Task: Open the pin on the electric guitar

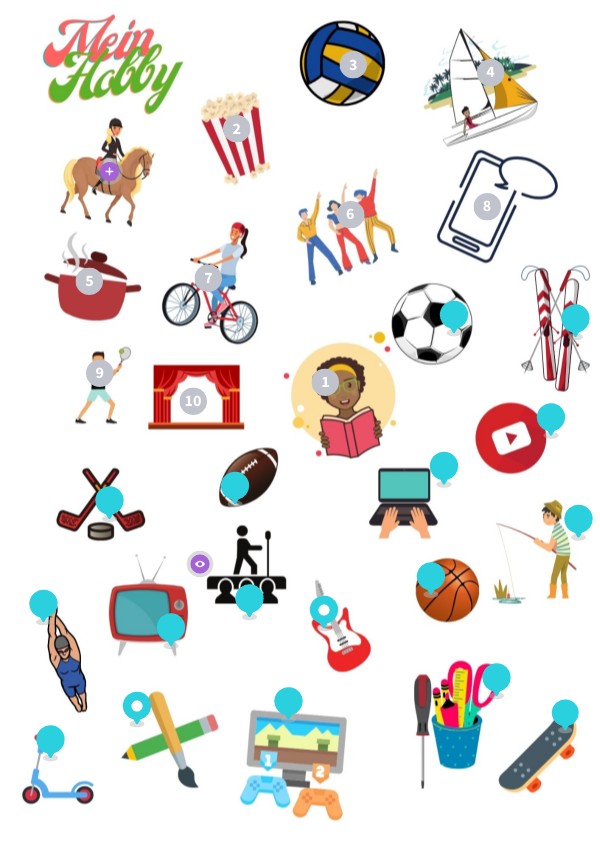Action: pyautogui.click(x=324, y=610)
